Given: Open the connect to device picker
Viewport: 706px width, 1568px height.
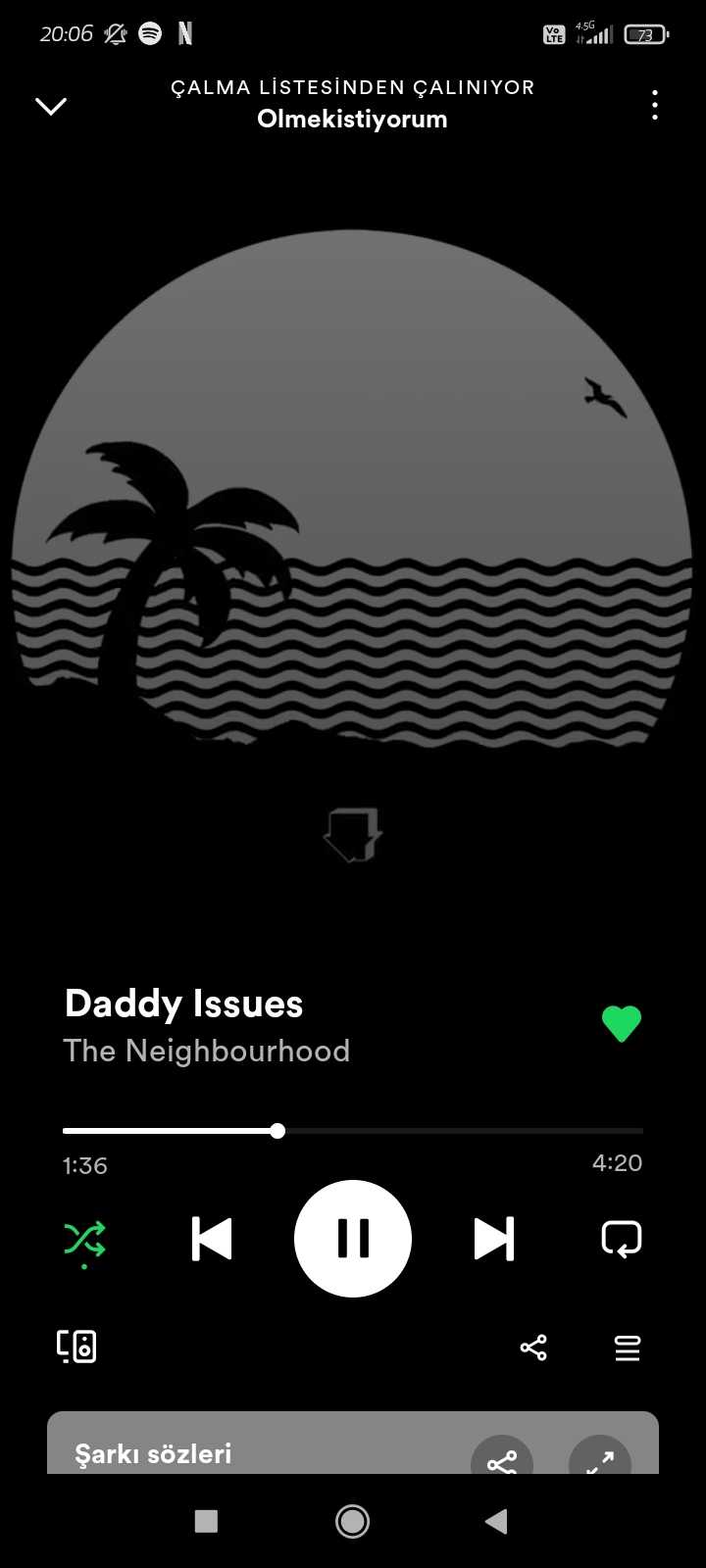Looking at the screenshot, I should pyautogui.click(x=76, y=1347).
